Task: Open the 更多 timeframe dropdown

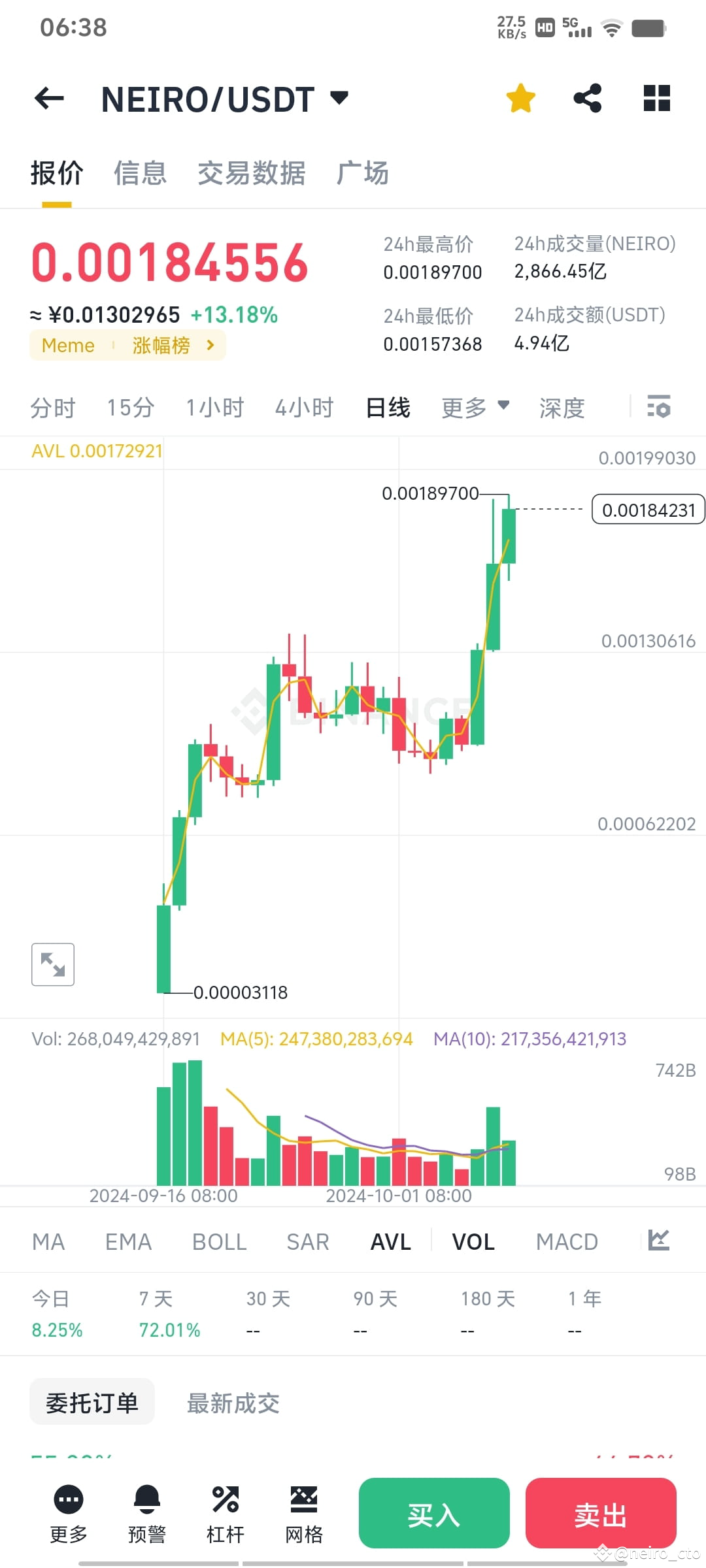Action: (475, 406)
